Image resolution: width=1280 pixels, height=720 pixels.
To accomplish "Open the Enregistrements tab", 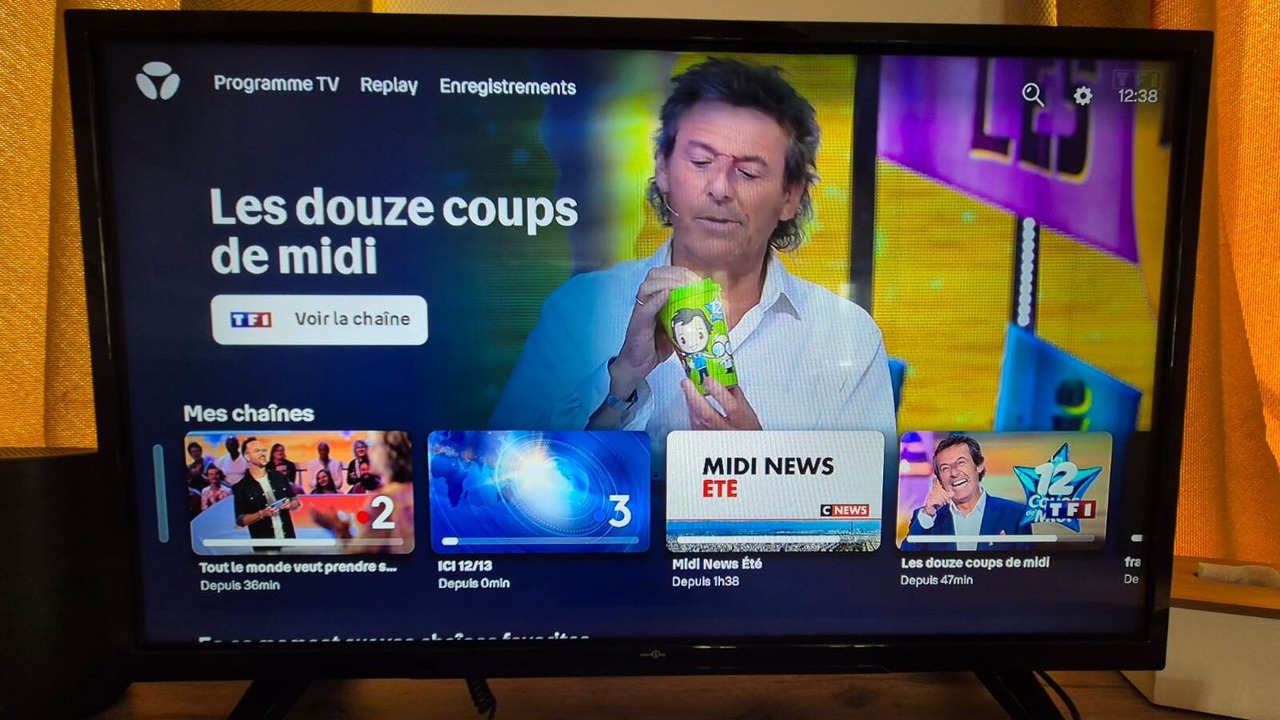I will point(507,87).
